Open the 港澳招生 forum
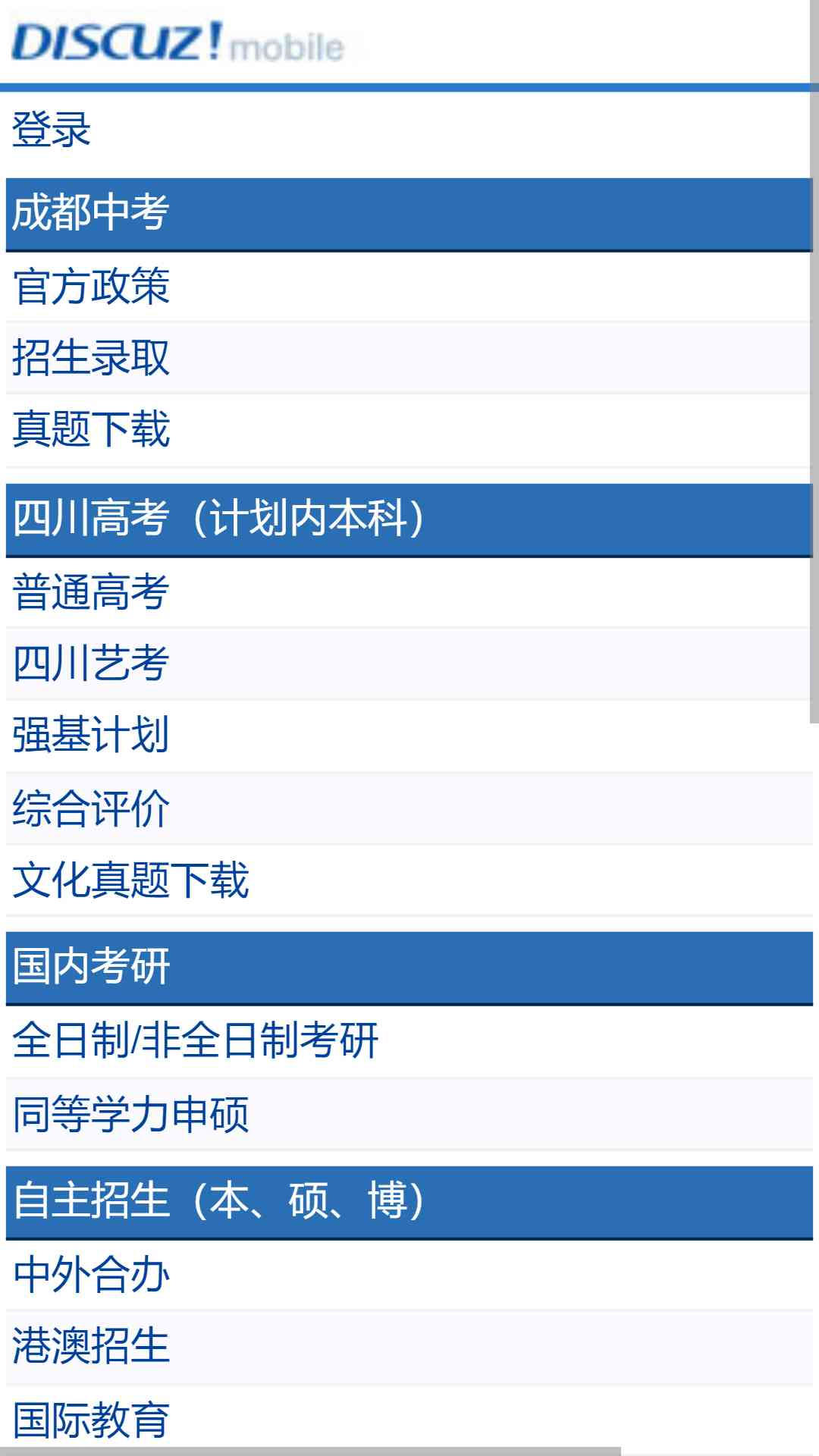Image resolution: width=819 pixels, height=1456 pixels. 91,1346
